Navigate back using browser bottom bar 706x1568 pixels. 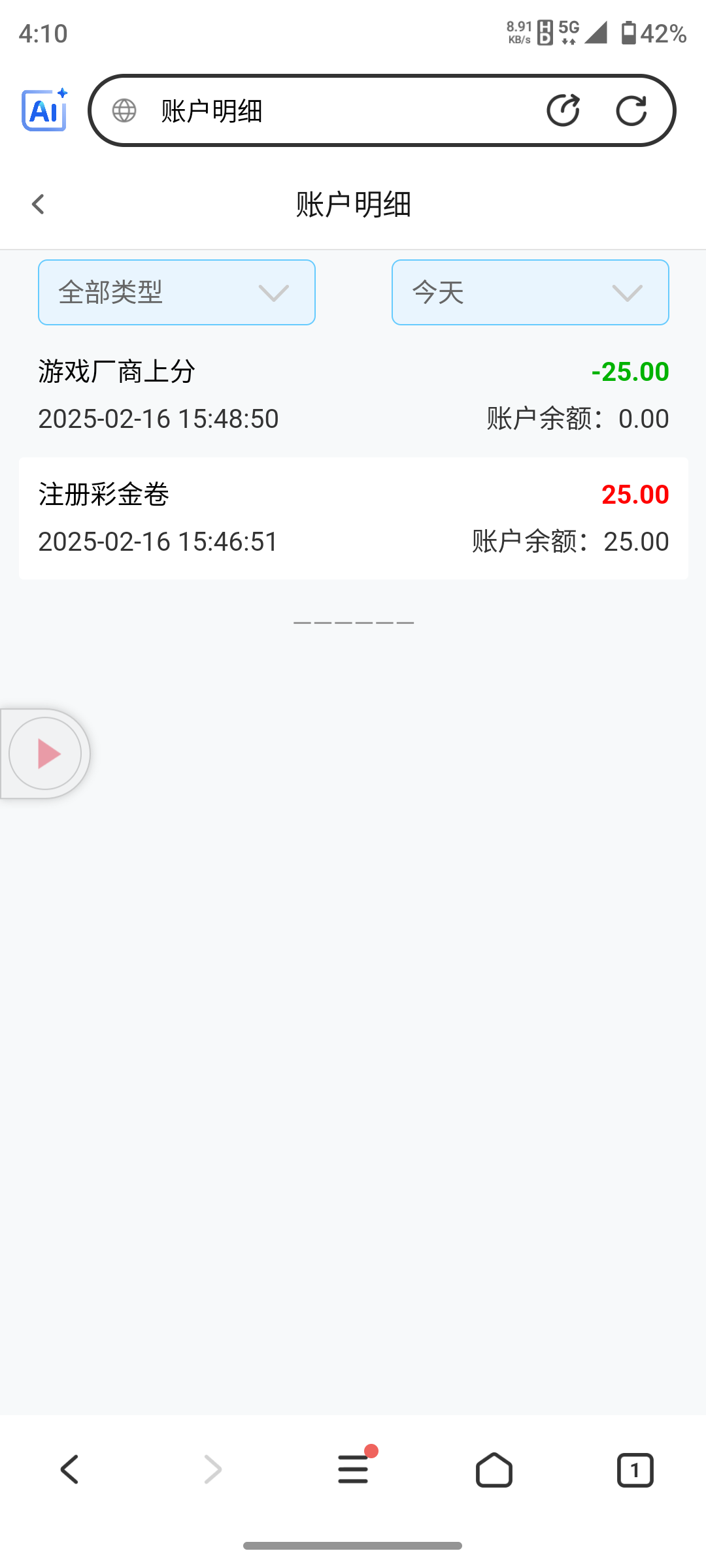tap(70, 1470)
